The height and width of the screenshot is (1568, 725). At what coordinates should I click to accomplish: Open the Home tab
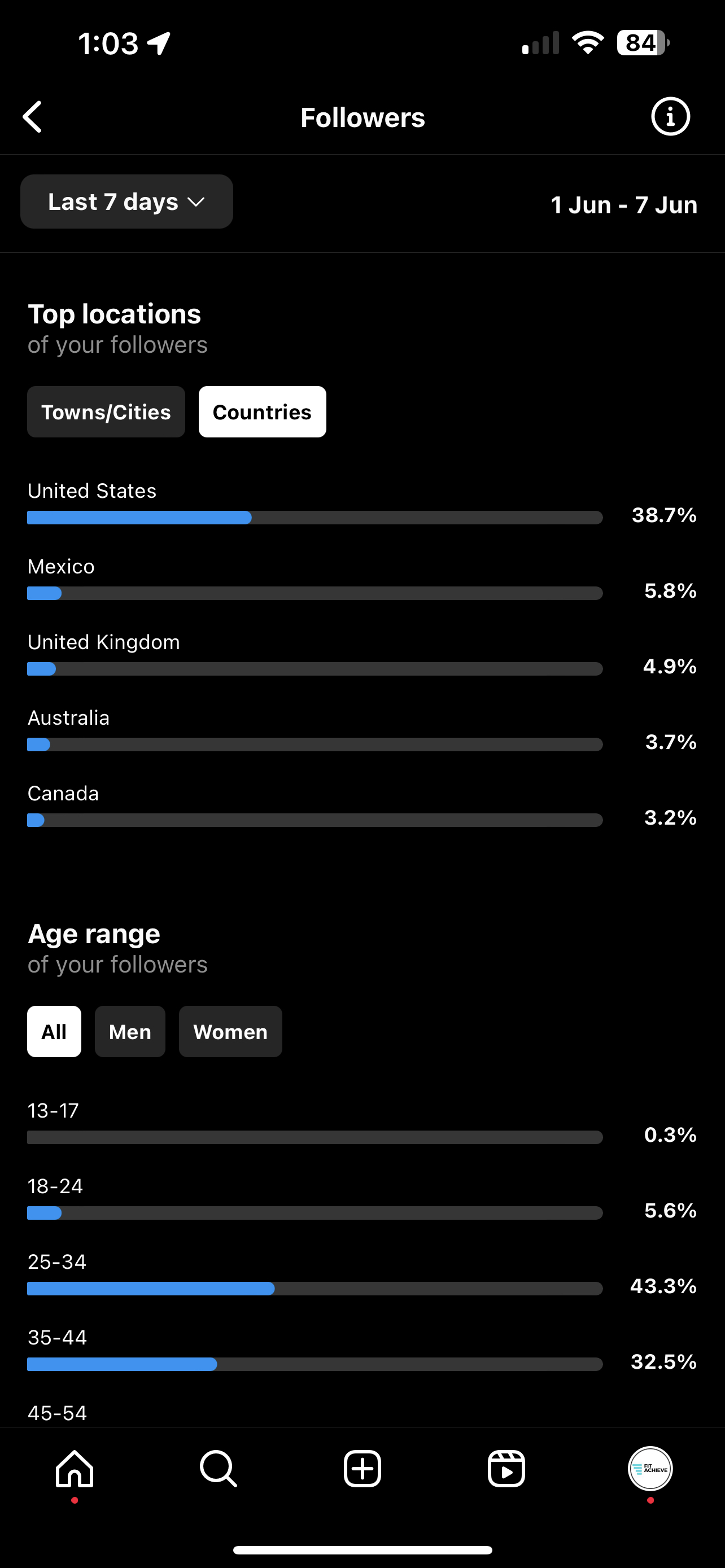(x=75, y=1469)
